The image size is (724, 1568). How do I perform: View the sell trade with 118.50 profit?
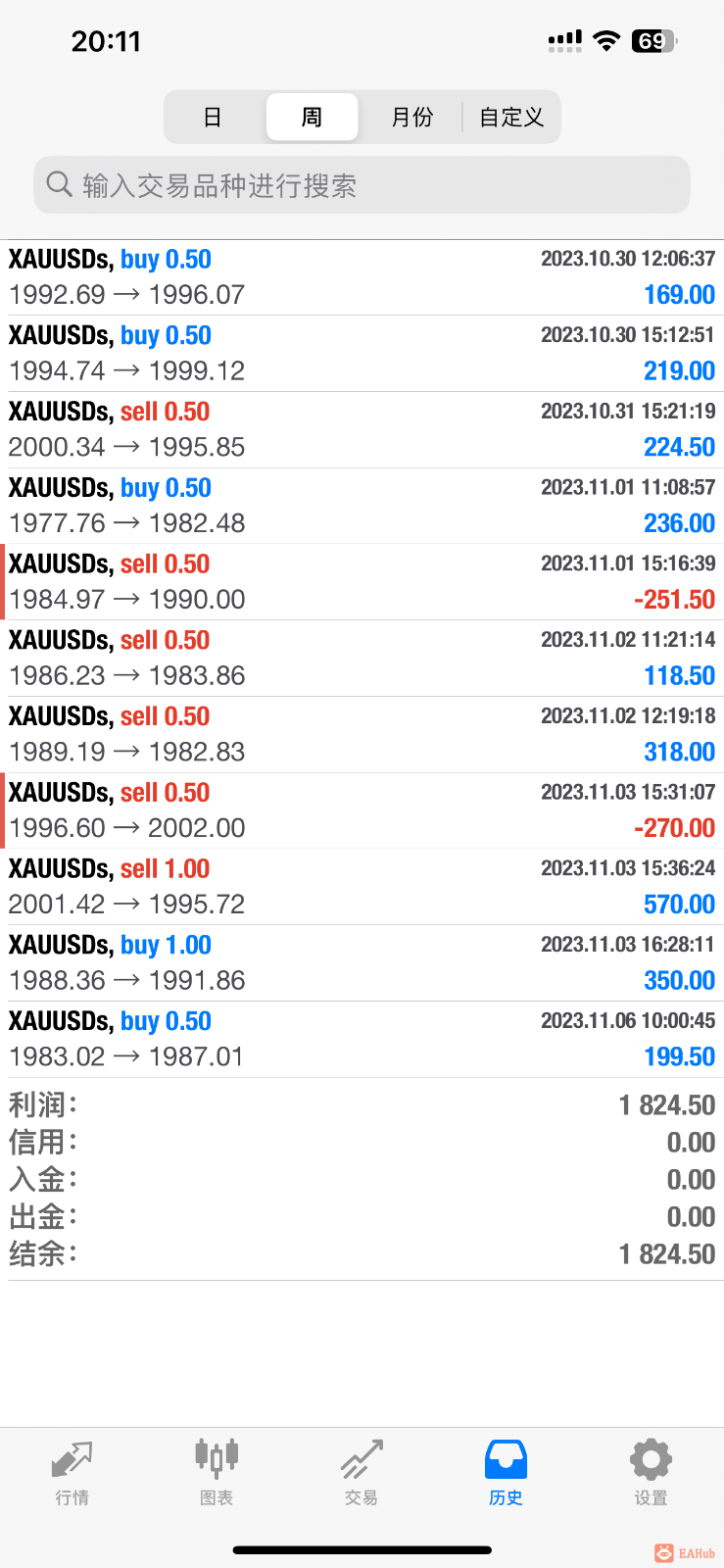click(x=362, y=659)
